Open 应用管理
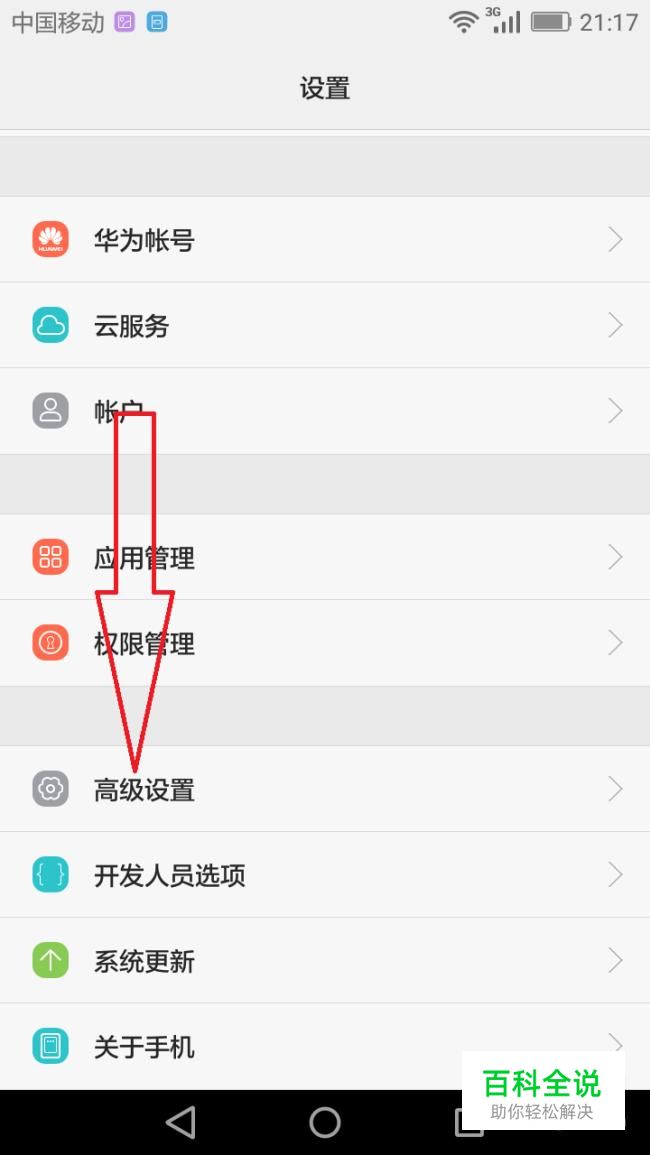This screenshot has height=1155, width=650. click(325, 557)
